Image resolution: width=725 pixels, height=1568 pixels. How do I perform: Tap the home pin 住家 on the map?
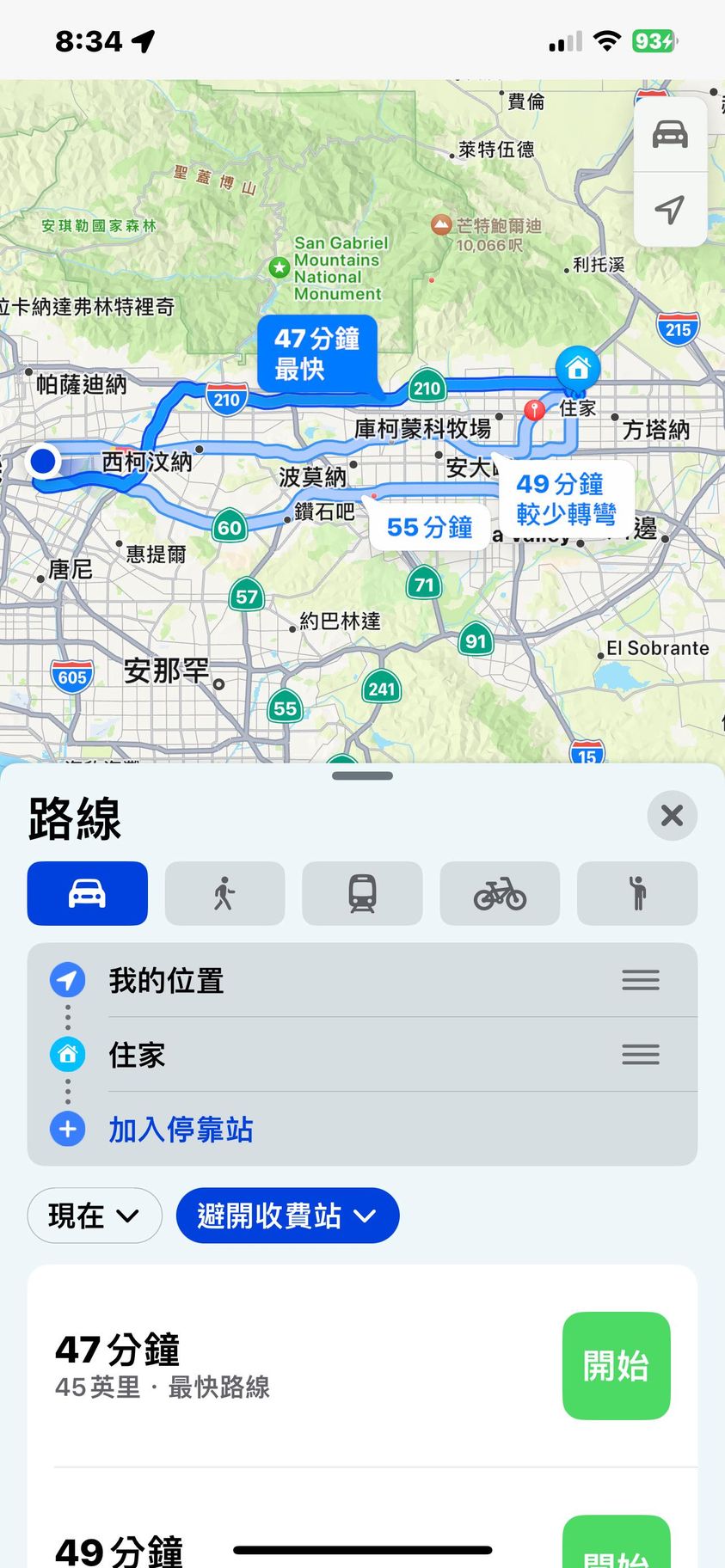point(577,368)
